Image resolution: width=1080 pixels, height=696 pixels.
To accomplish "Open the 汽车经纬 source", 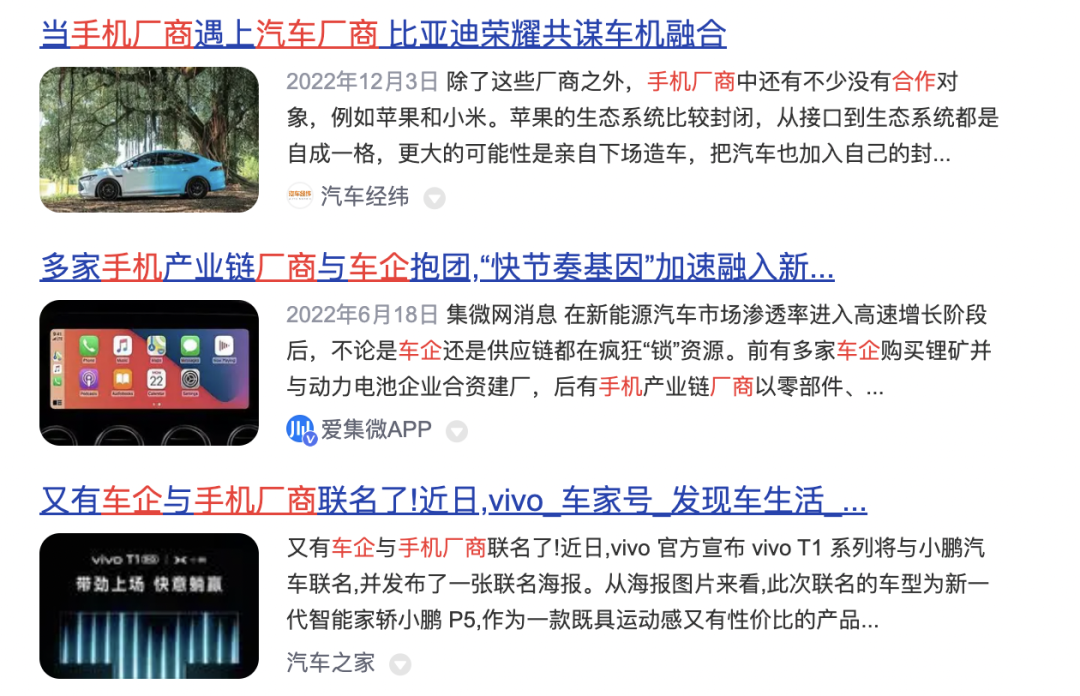I will 364,196.
